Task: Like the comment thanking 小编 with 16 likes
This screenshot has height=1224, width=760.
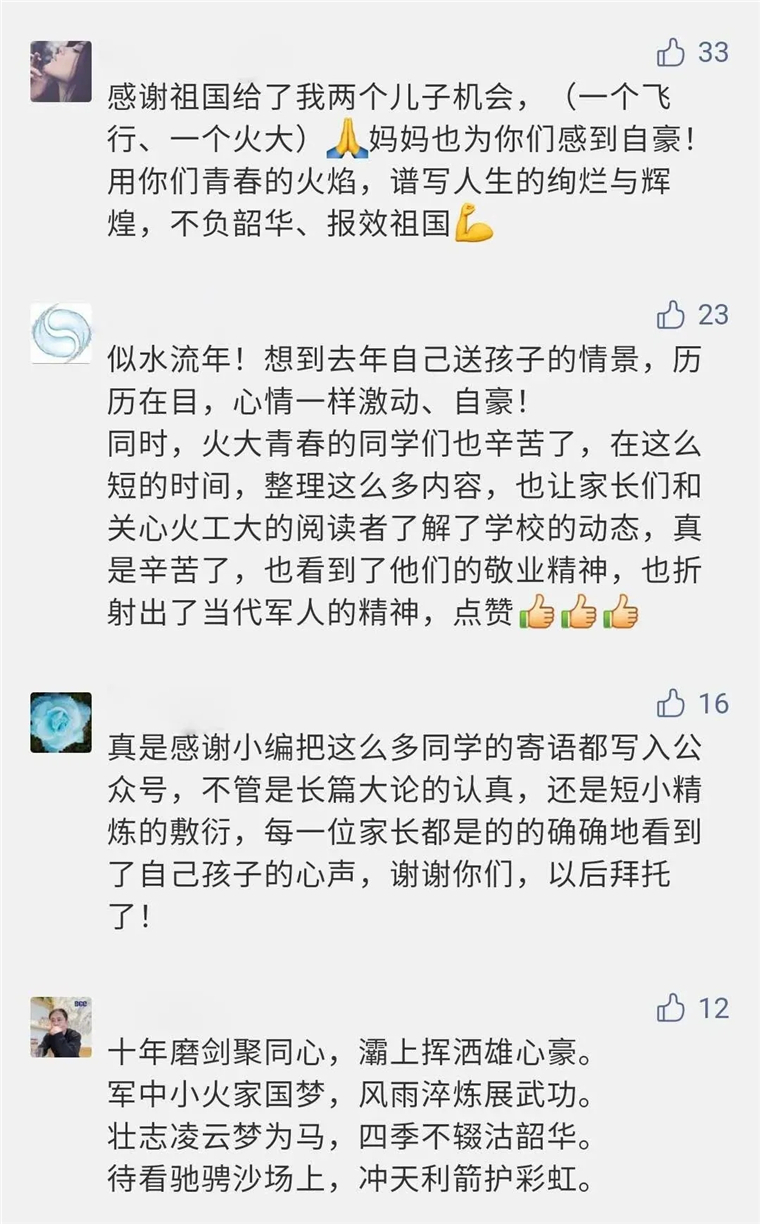Action: (x=671, y=703)
